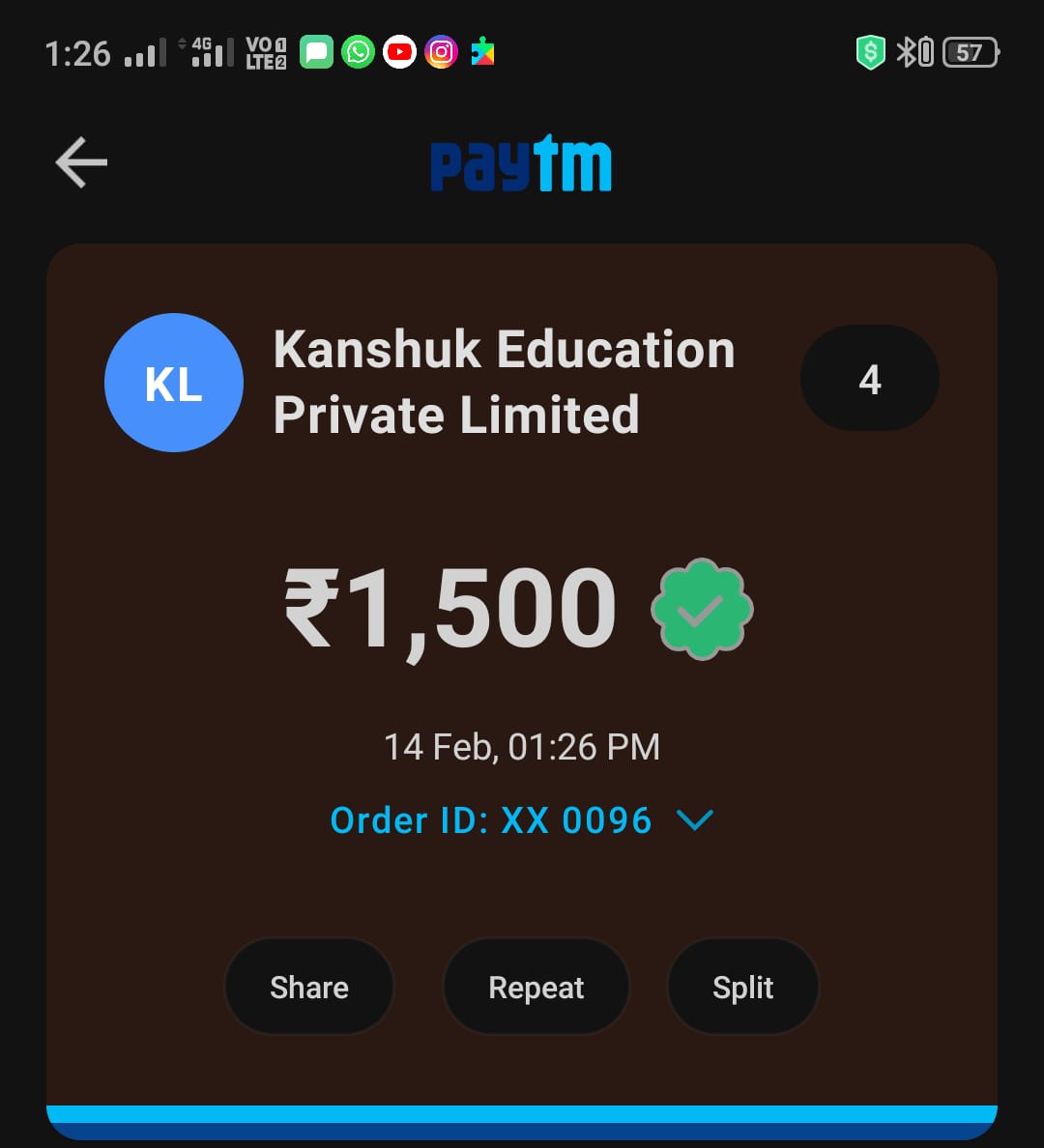
Task: Repeat the payment to Kanshuk Education
Action: pos(536,988)
